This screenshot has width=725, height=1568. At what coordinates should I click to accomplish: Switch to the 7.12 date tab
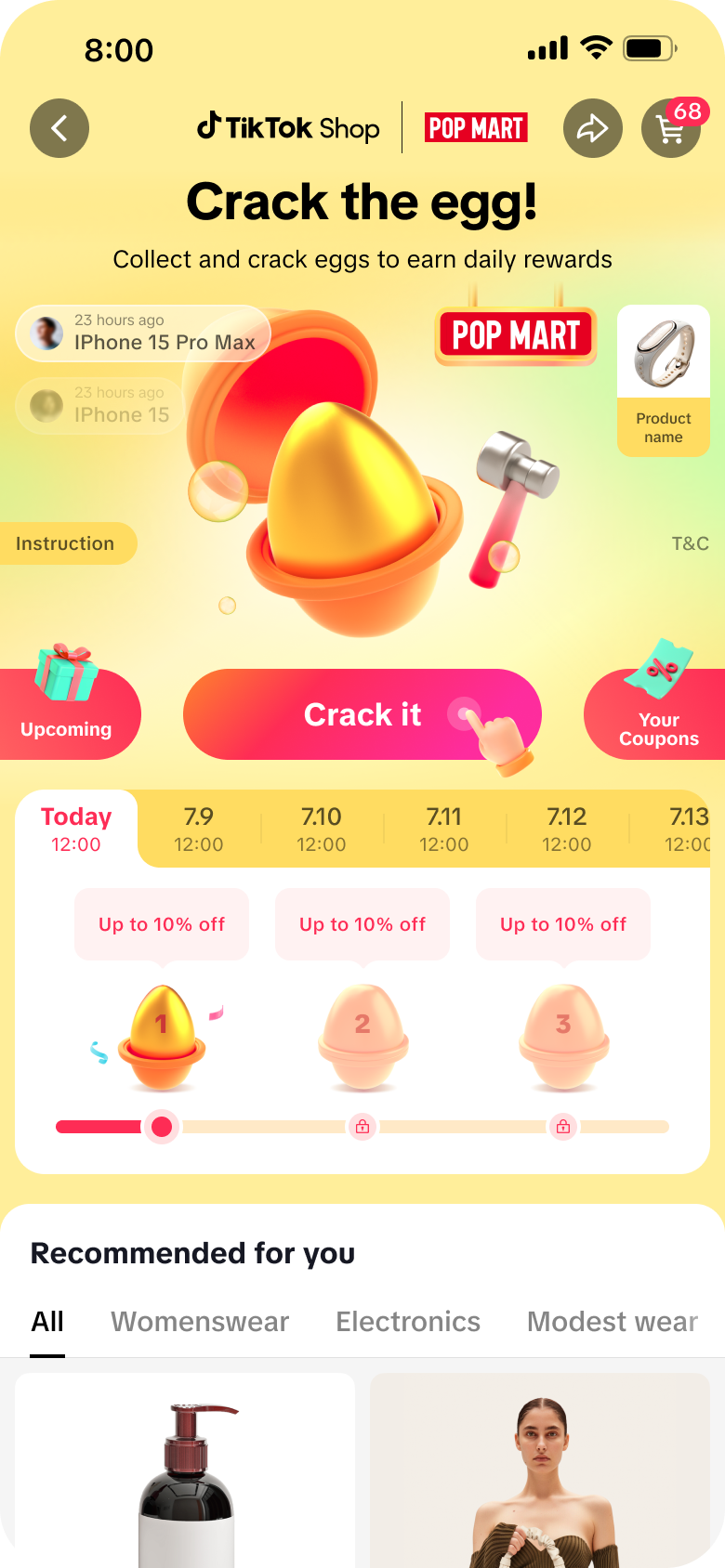point(567,829)
